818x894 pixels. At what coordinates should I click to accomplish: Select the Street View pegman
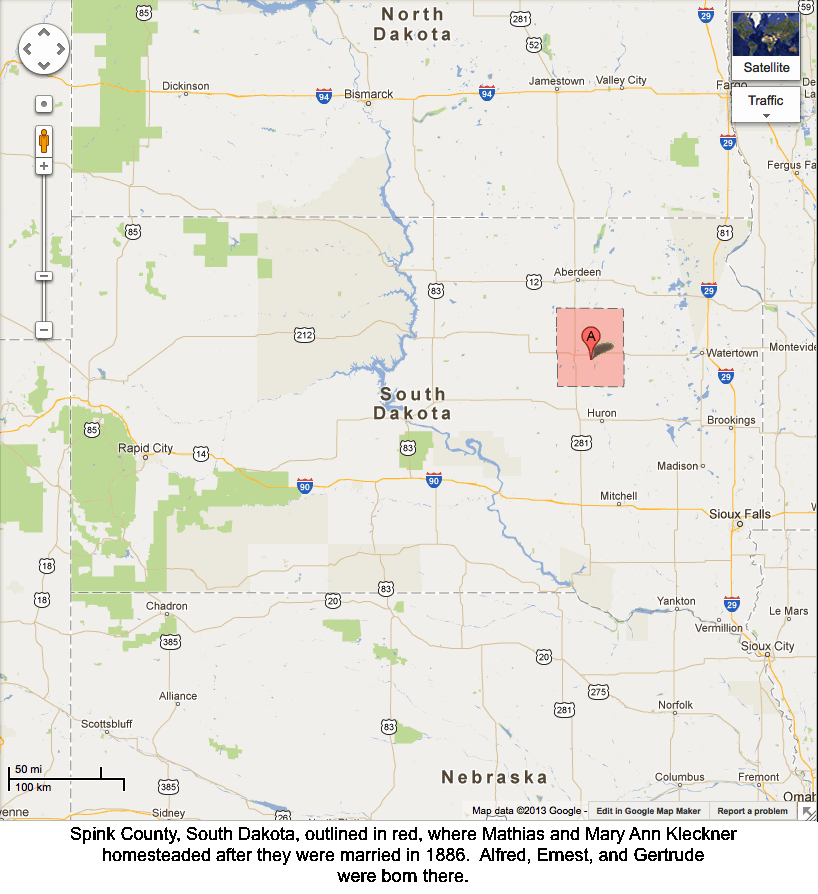click(44, 139)
